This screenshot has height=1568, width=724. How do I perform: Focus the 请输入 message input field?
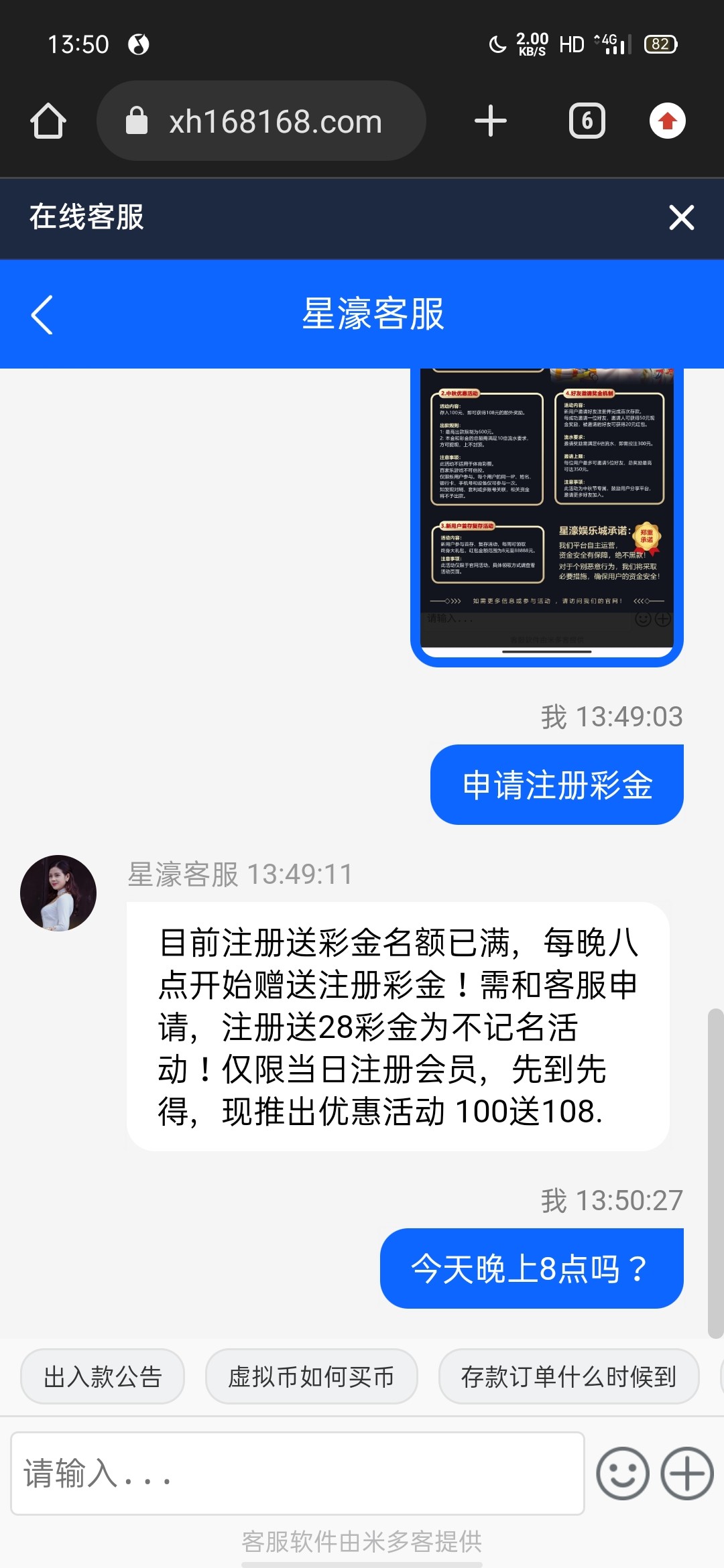297,1474
